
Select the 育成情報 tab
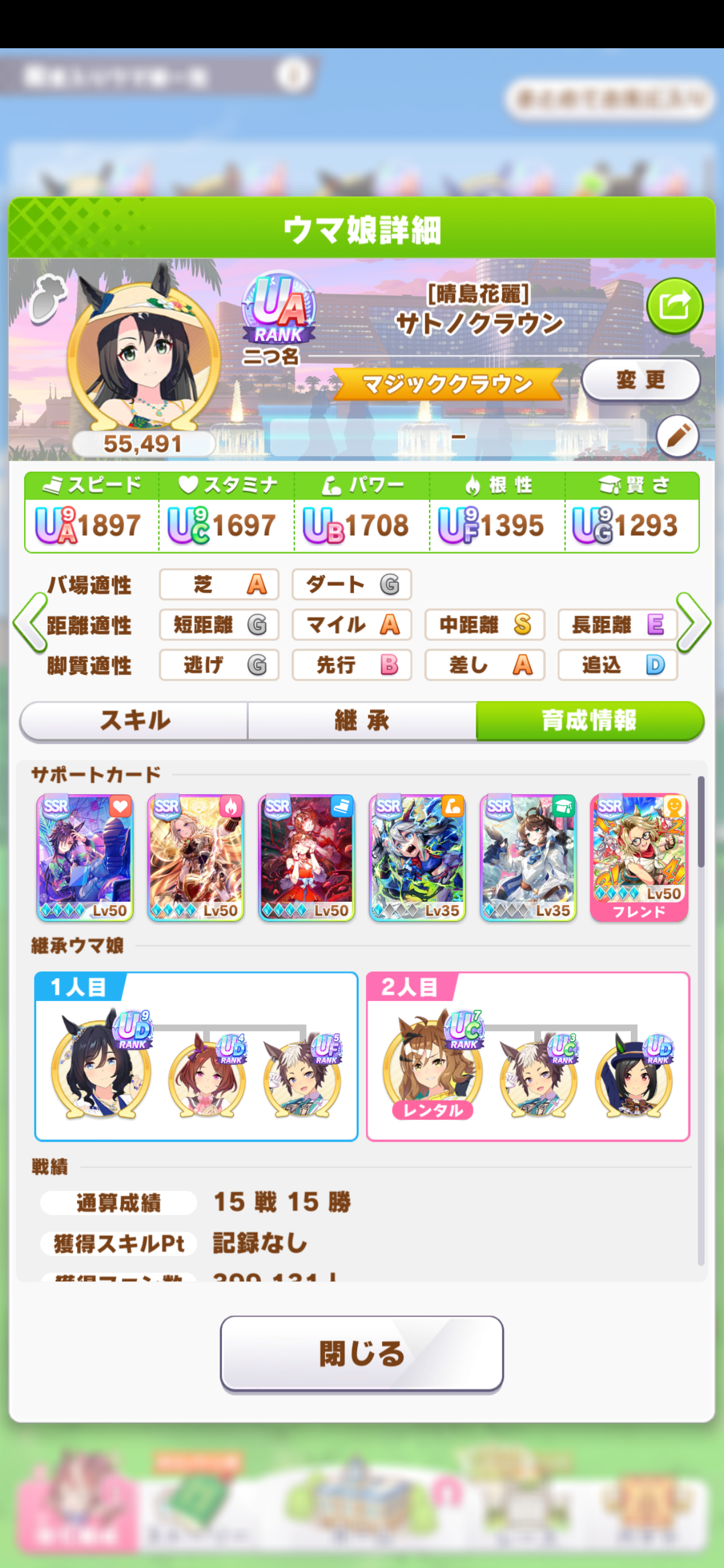[590, 721]
